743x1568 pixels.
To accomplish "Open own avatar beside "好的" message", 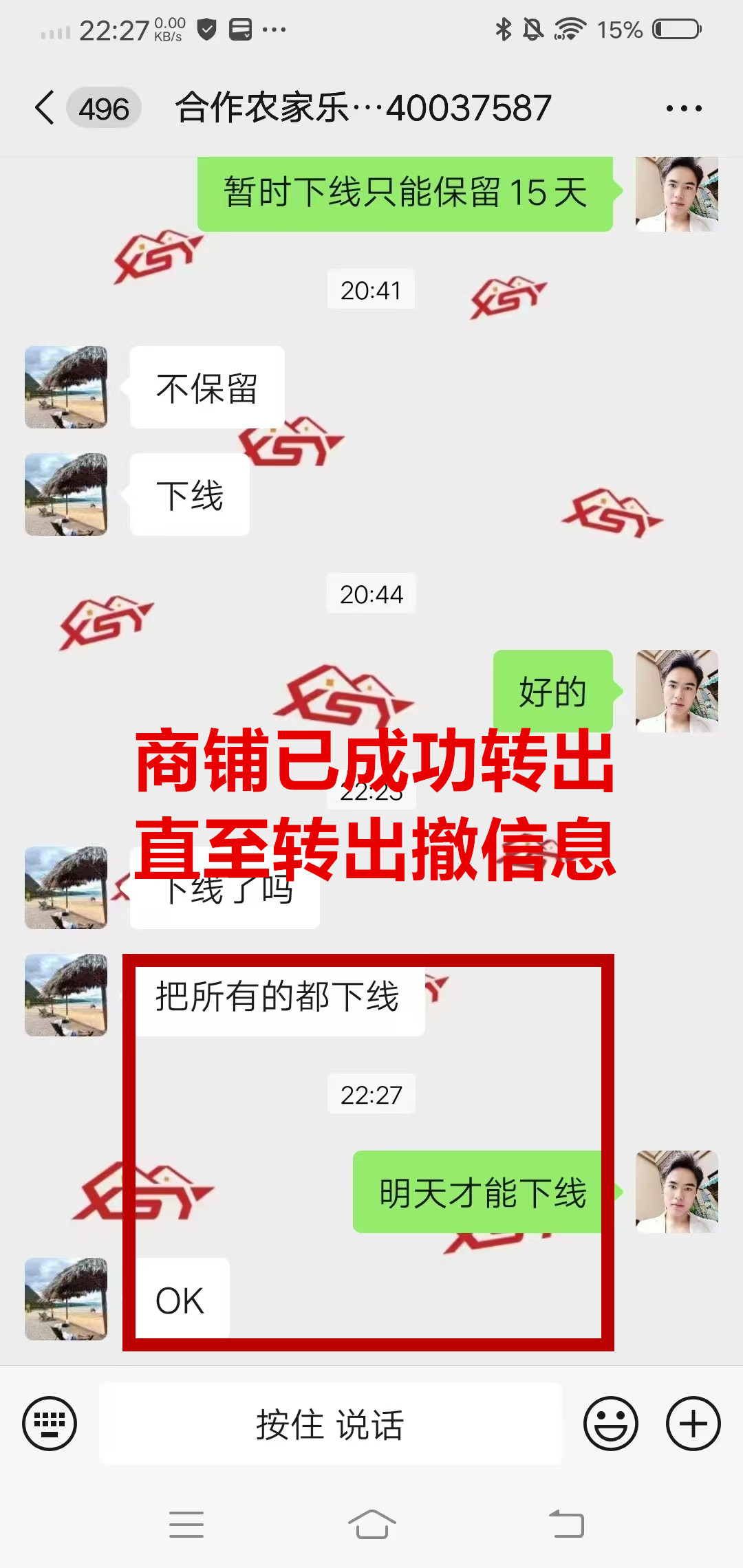I will [676, 690].
